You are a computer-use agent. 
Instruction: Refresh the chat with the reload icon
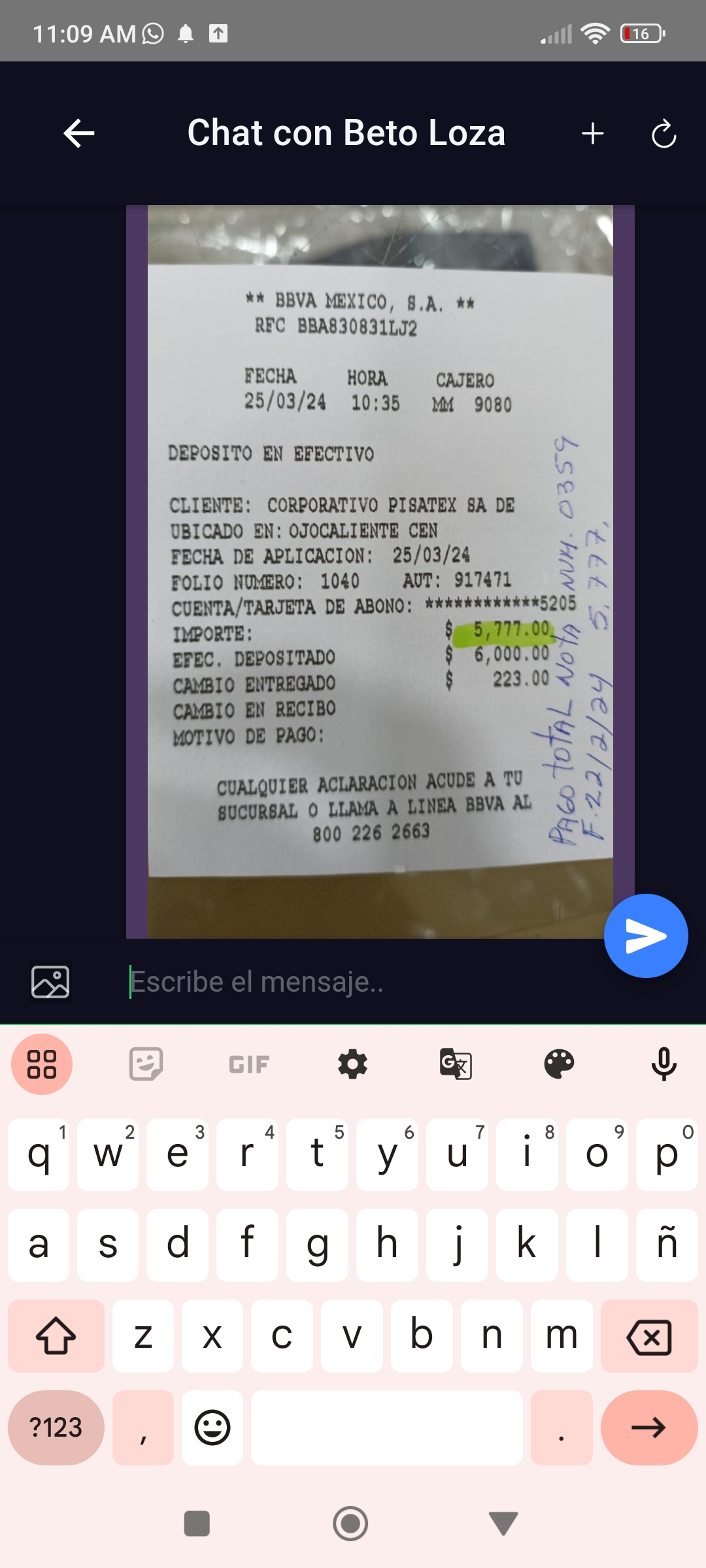click(664, 134)
